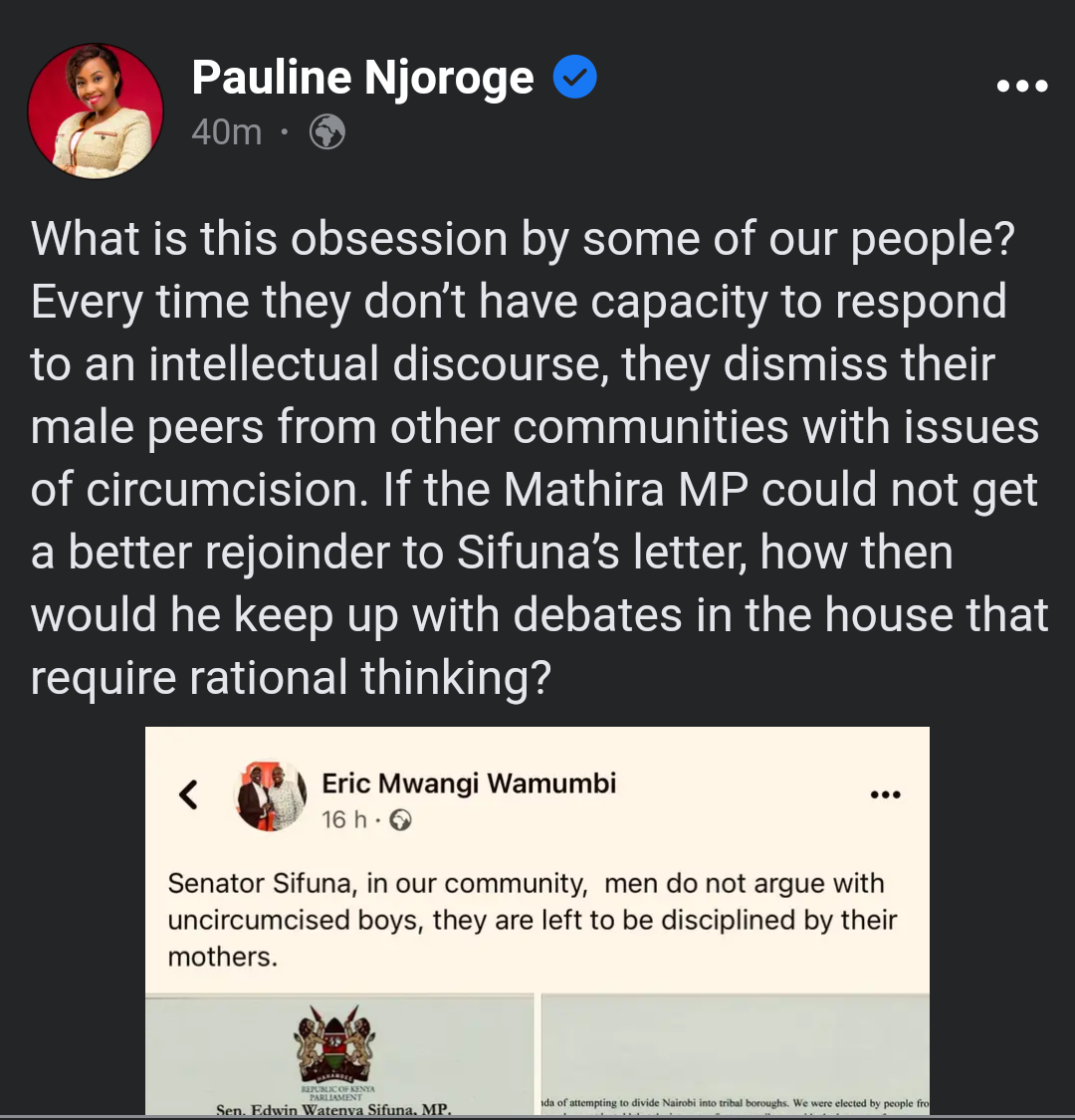View the post's public audience globe
1075x1120 pixels.
[327, 132]
